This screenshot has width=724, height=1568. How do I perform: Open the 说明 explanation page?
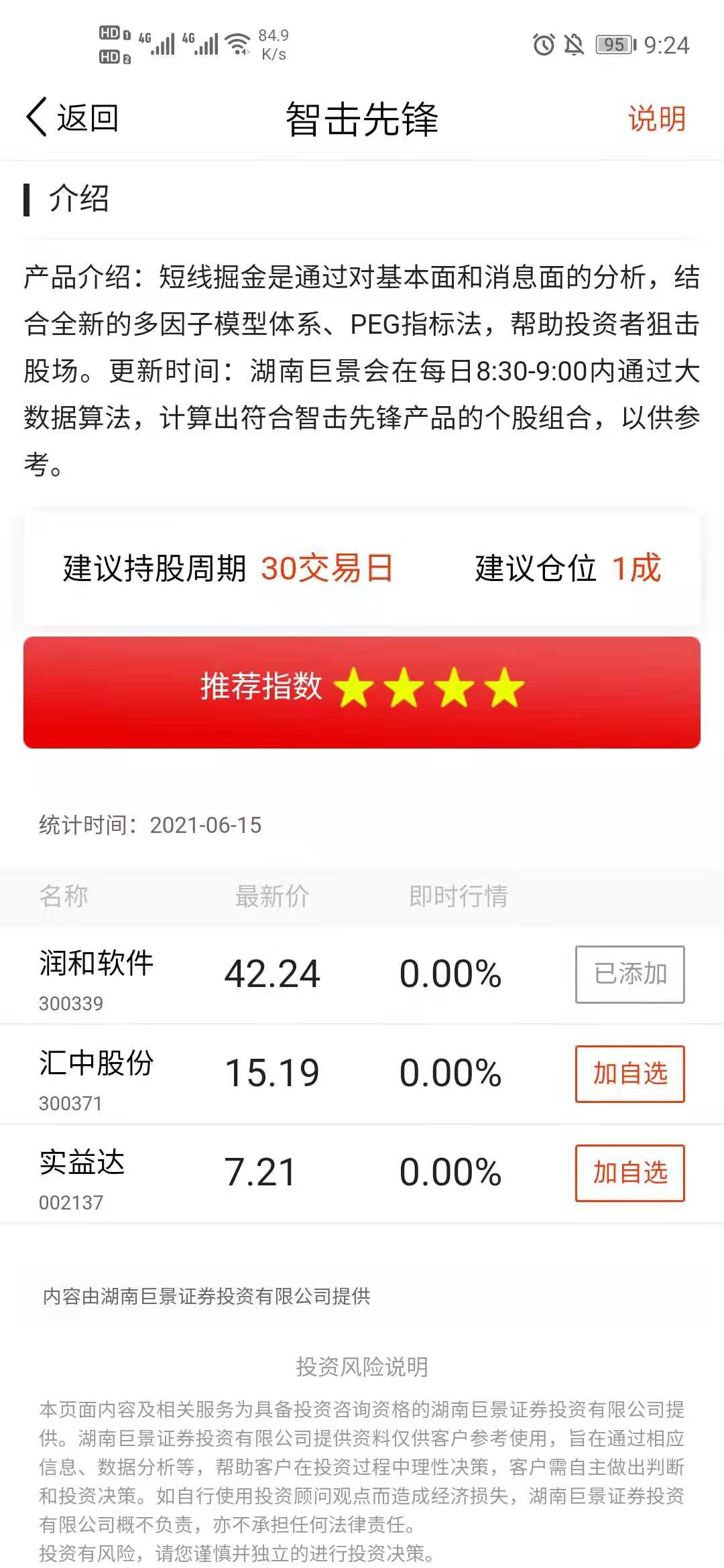[x=656, y=119]
